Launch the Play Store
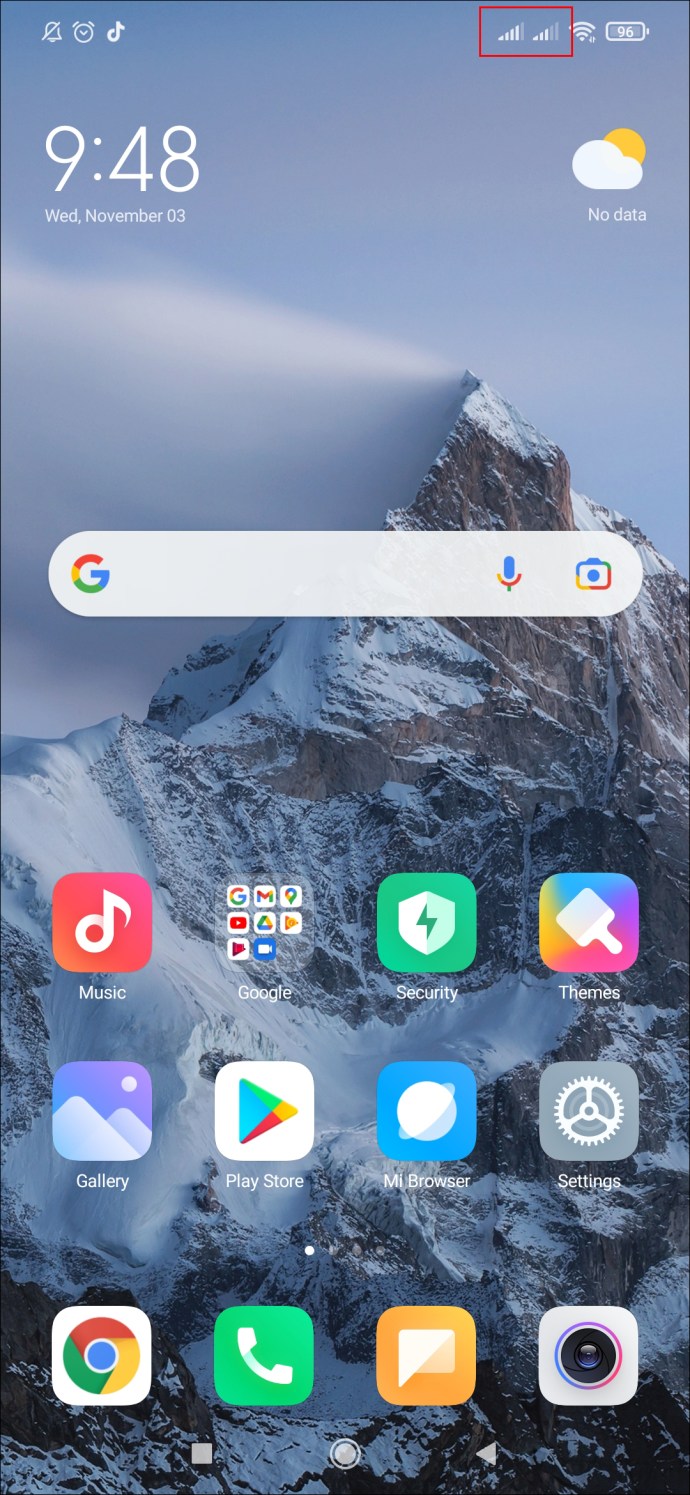The height and width of the screenshot is (1495, 690). [x=264, y=1111]
